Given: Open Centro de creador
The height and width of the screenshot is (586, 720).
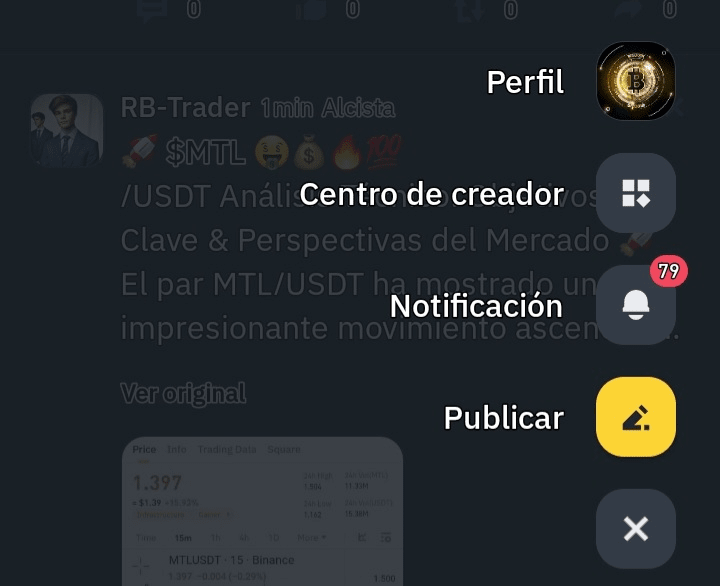Looking at the screenshot, I should (636, 193).
